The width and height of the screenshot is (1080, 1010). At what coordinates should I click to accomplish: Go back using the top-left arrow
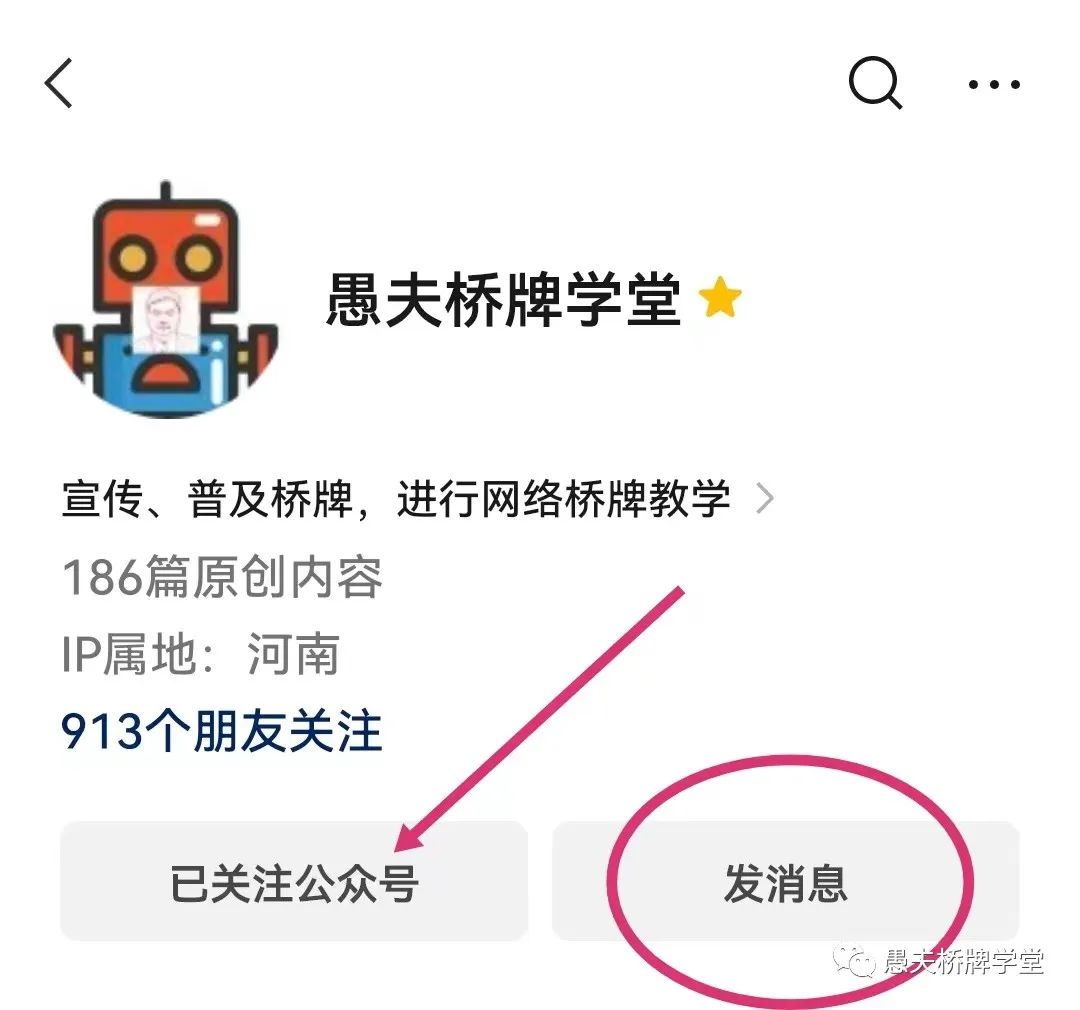coord(60,83)
